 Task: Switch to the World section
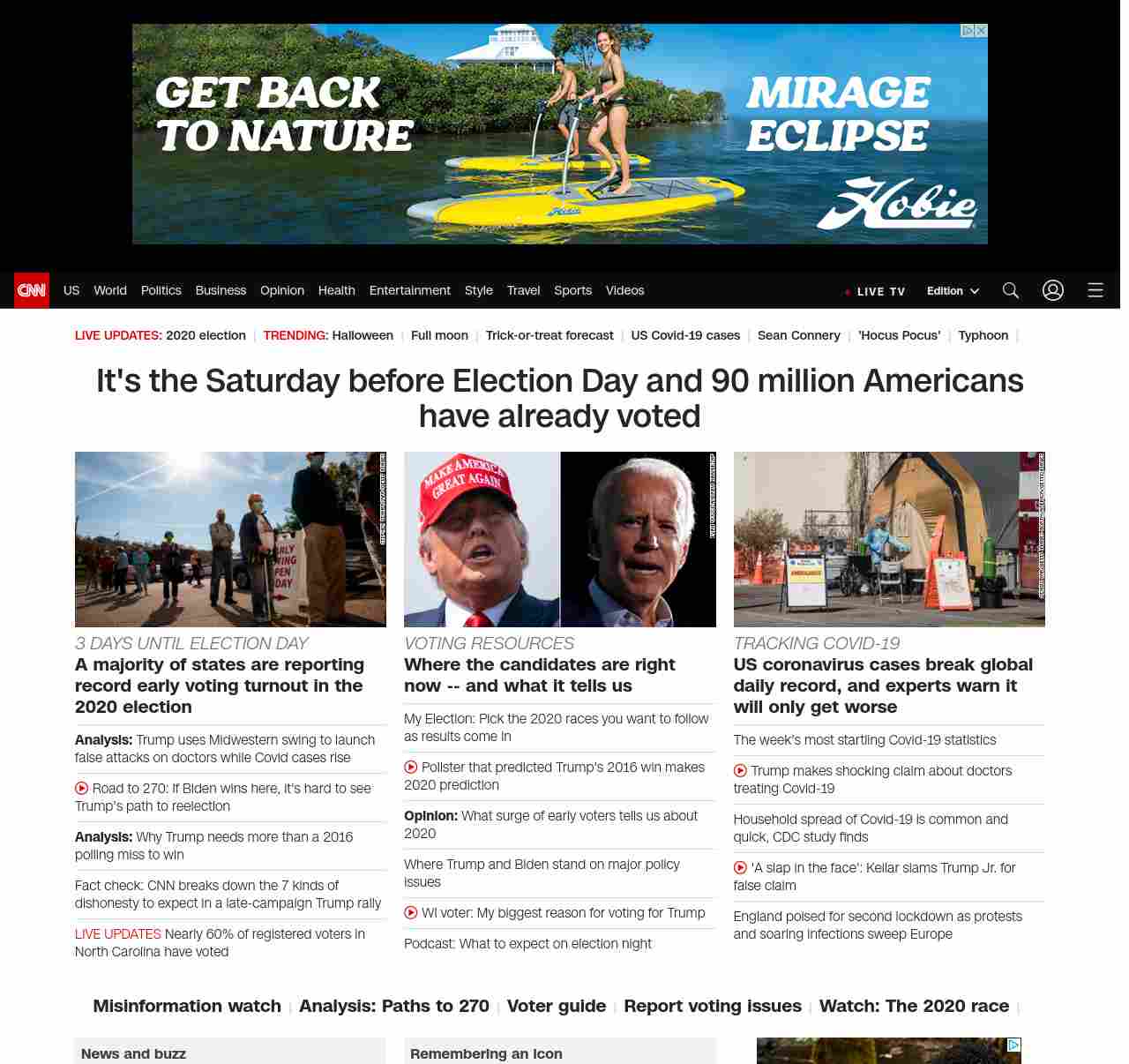pos(110,290)
